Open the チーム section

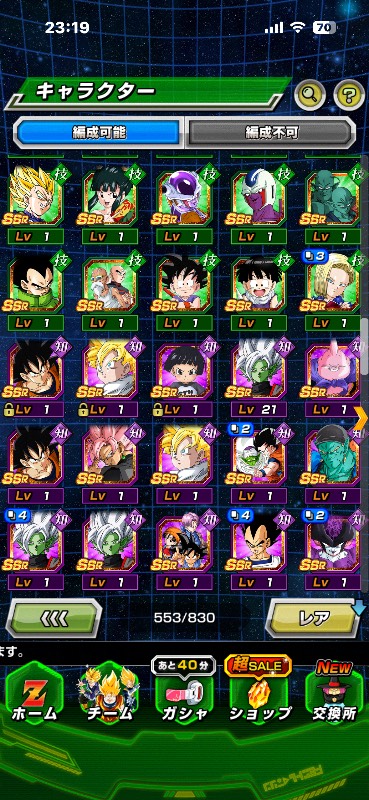(x=108, y=695)
